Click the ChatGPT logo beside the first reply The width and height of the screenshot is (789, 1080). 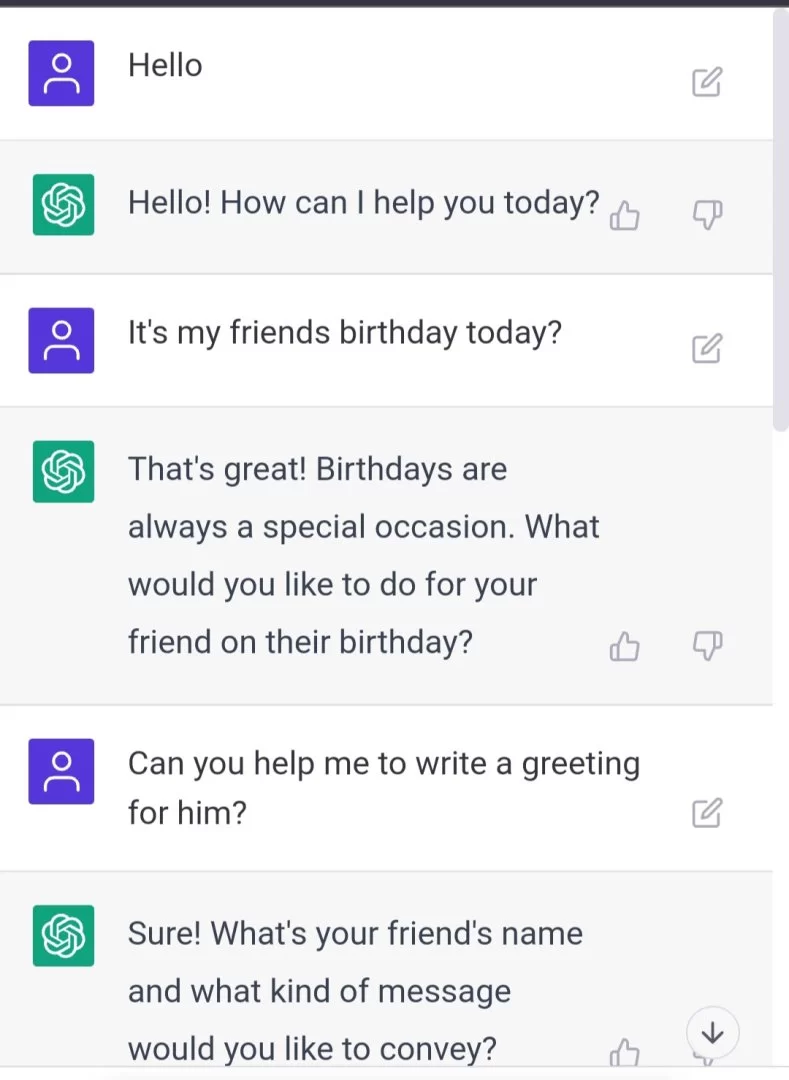62,204
